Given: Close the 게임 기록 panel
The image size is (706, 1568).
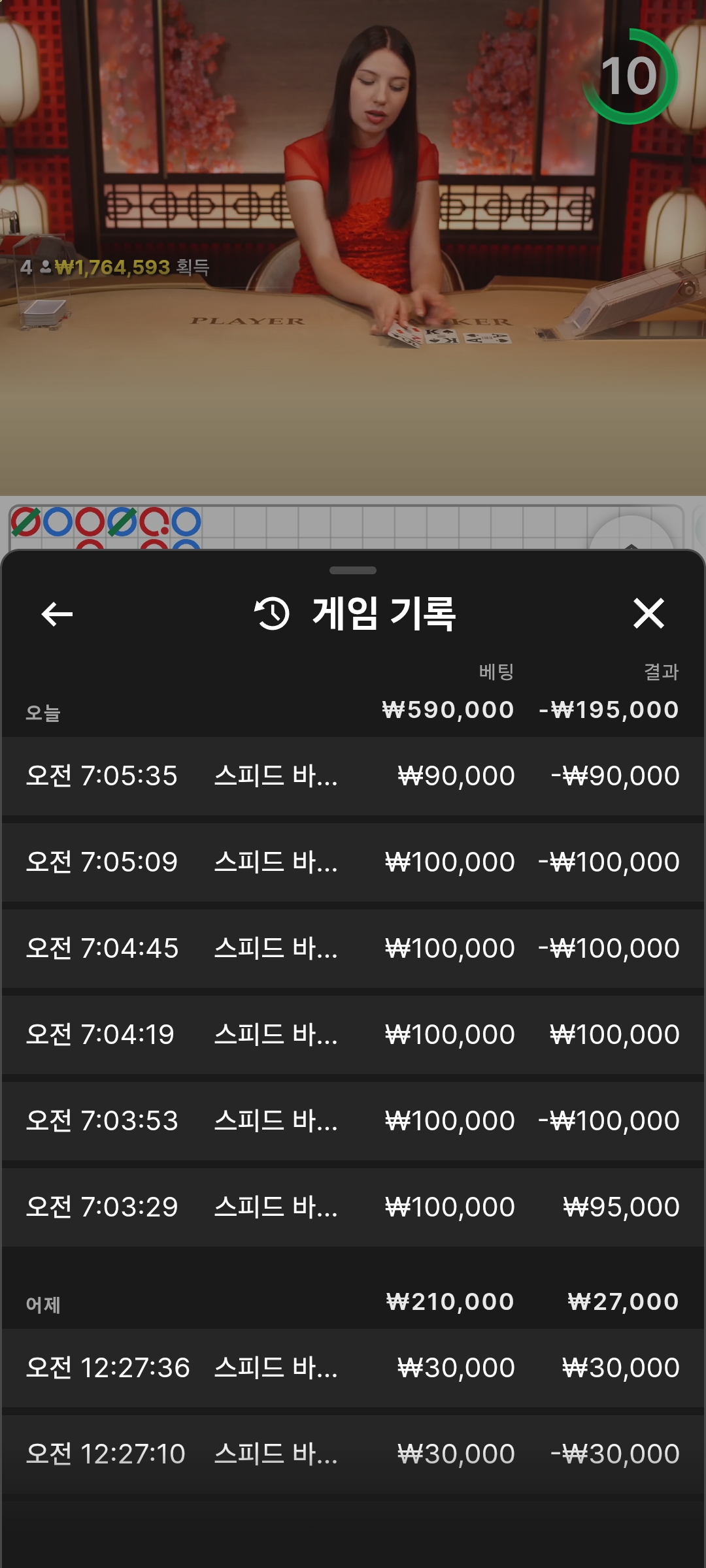Looking at the screenshot, I should coord(648,613).
